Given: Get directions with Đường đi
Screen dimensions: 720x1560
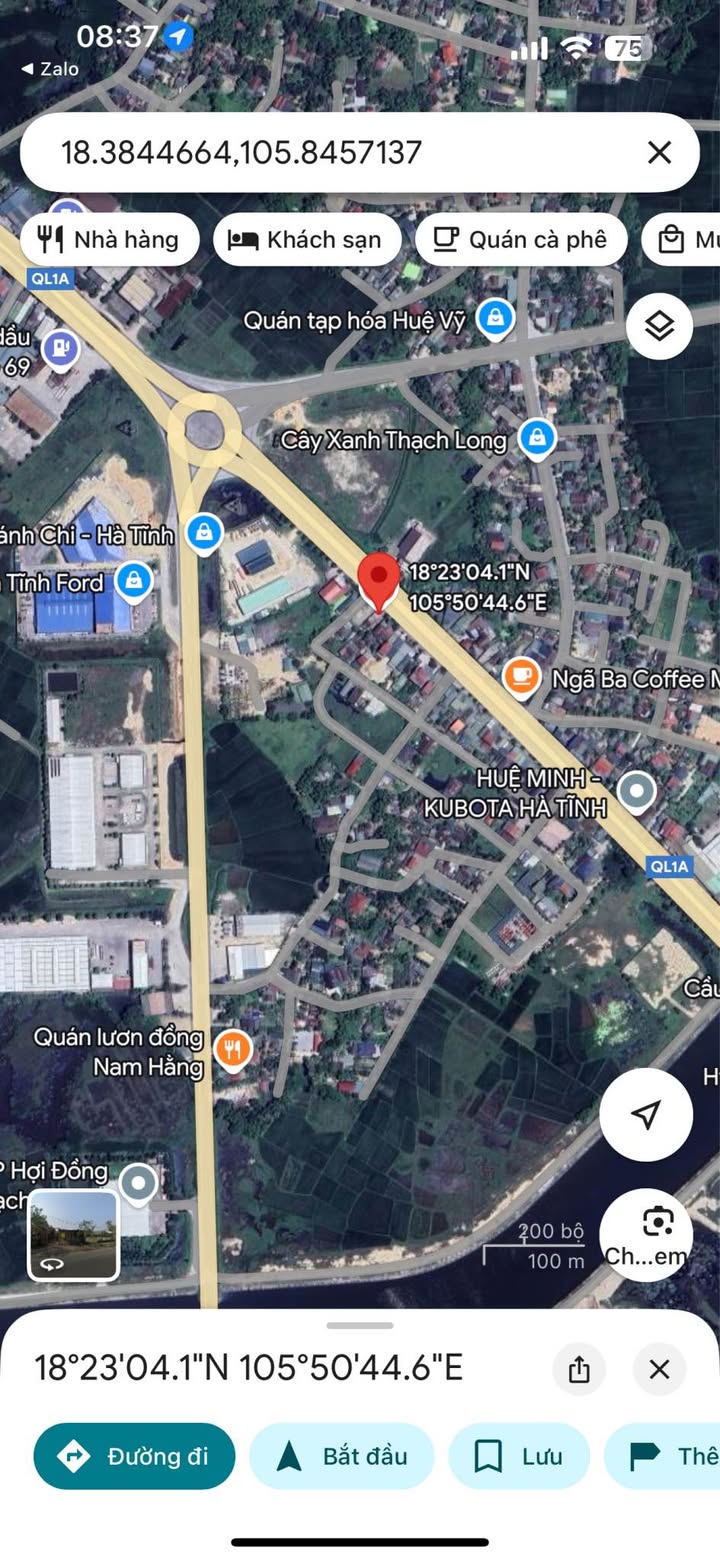Looking at the screenshot, I should click(x=134, y=1456).
